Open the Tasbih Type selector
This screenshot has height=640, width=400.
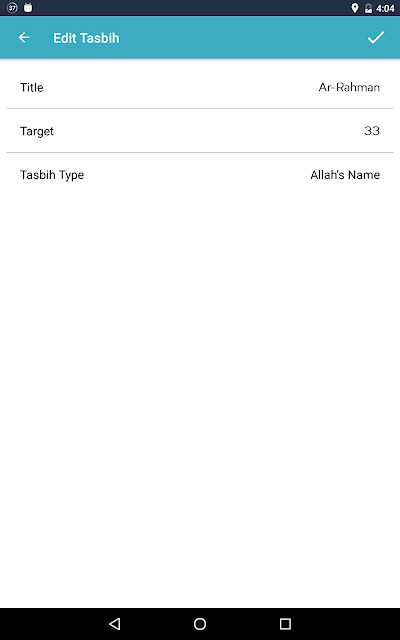coord(200,175)
